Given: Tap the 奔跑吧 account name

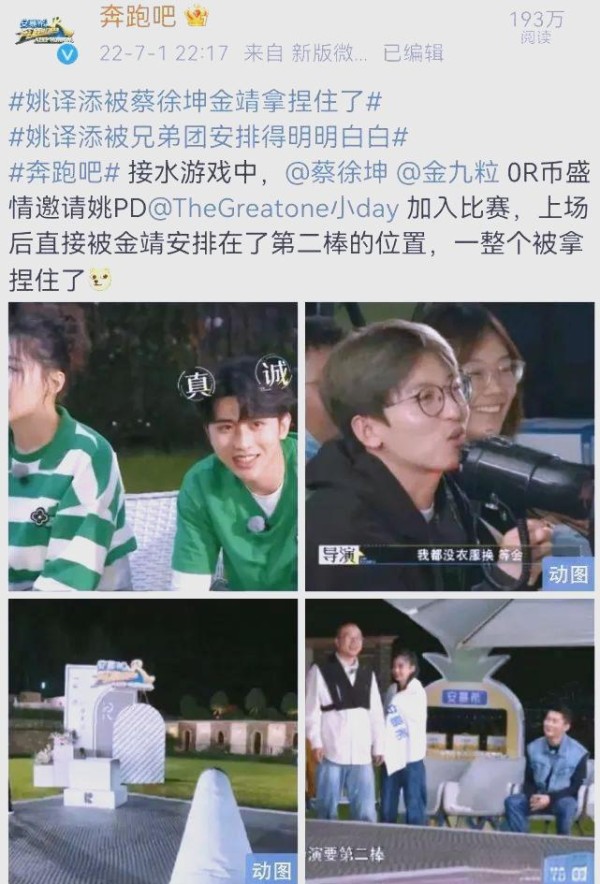Looking at the screenshot, I should click(x=139, y=18).
